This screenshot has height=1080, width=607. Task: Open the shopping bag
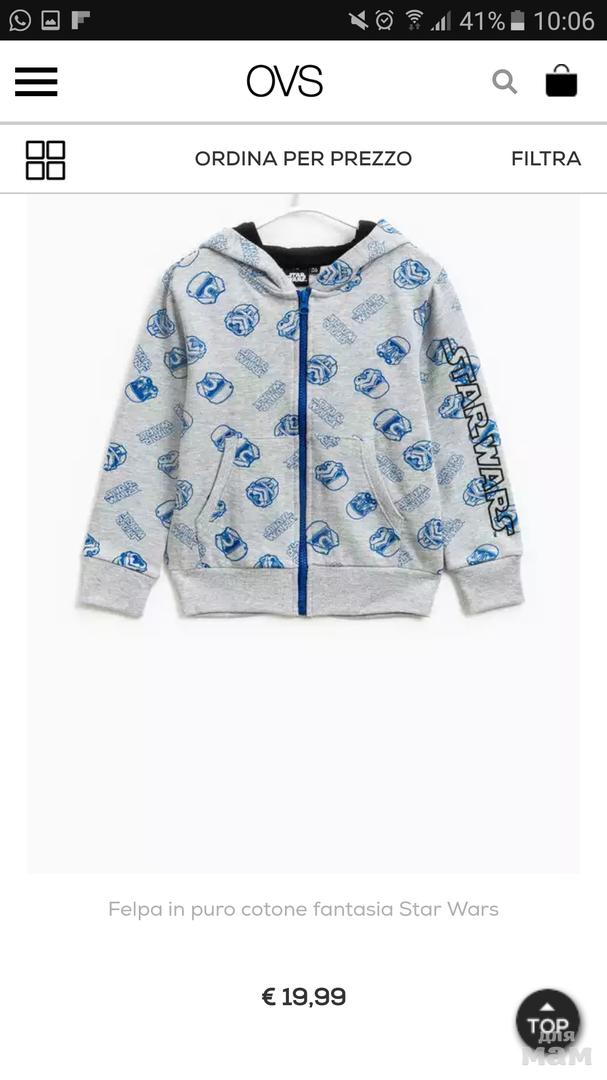[561, 81]
